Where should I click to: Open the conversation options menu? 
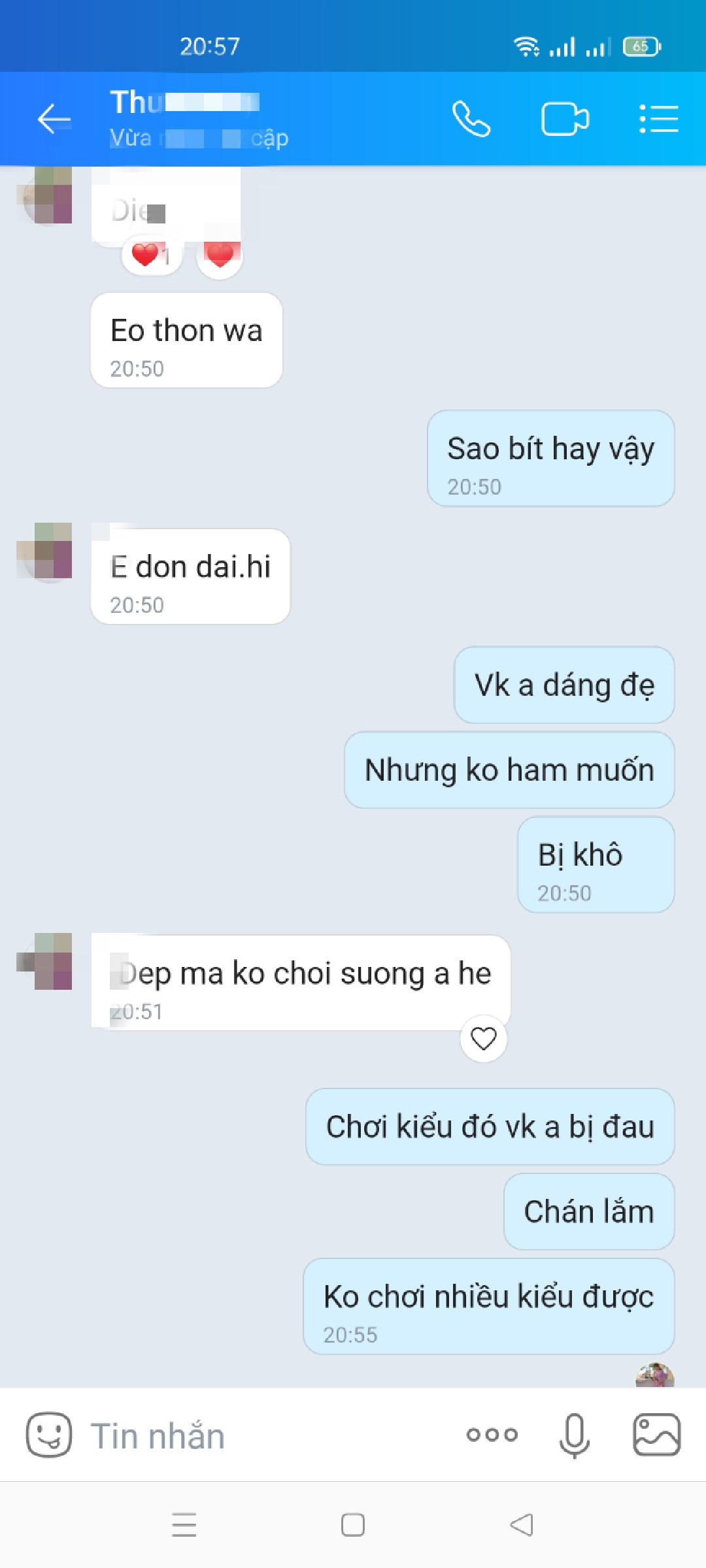coord(658,119)
